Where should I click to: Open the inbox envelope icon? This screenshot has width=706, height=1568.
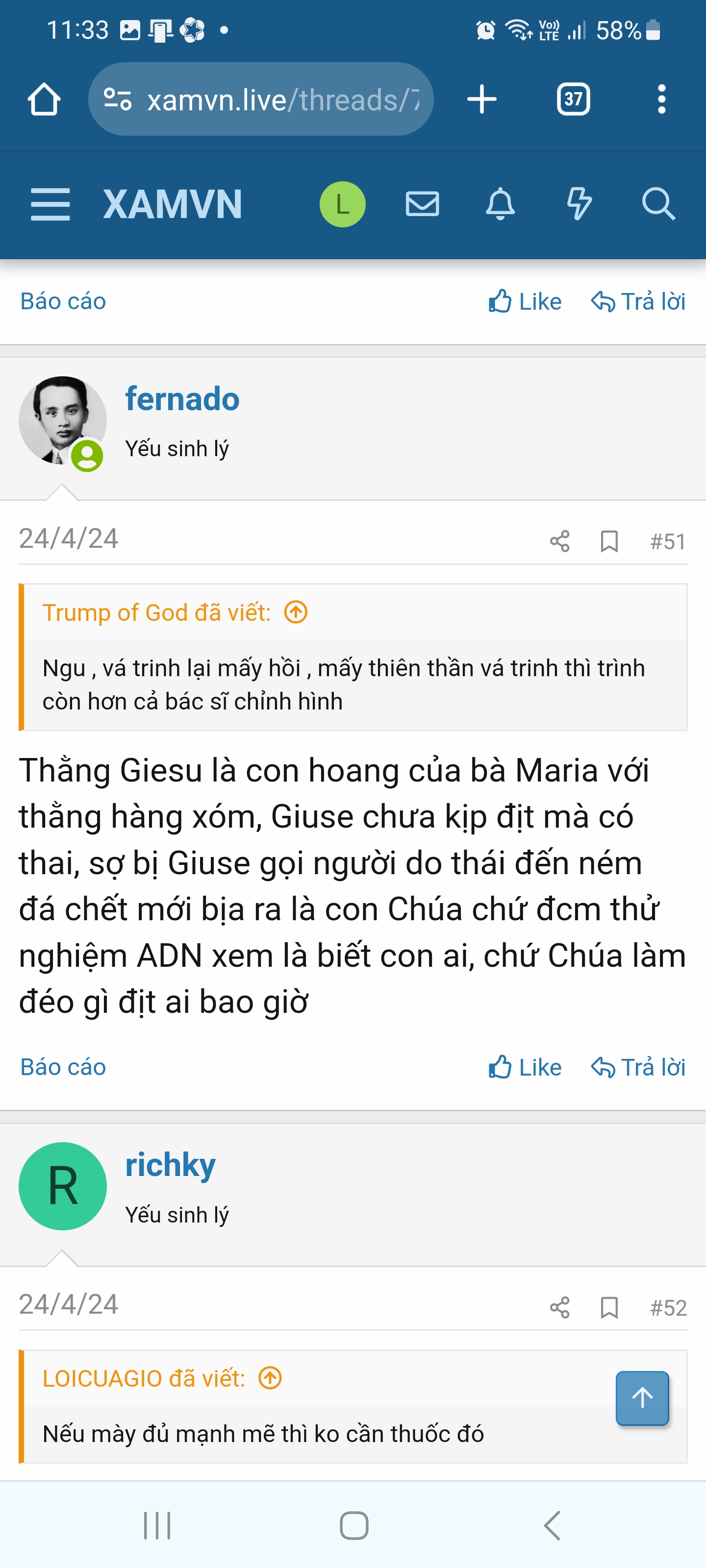pos(422,204)
